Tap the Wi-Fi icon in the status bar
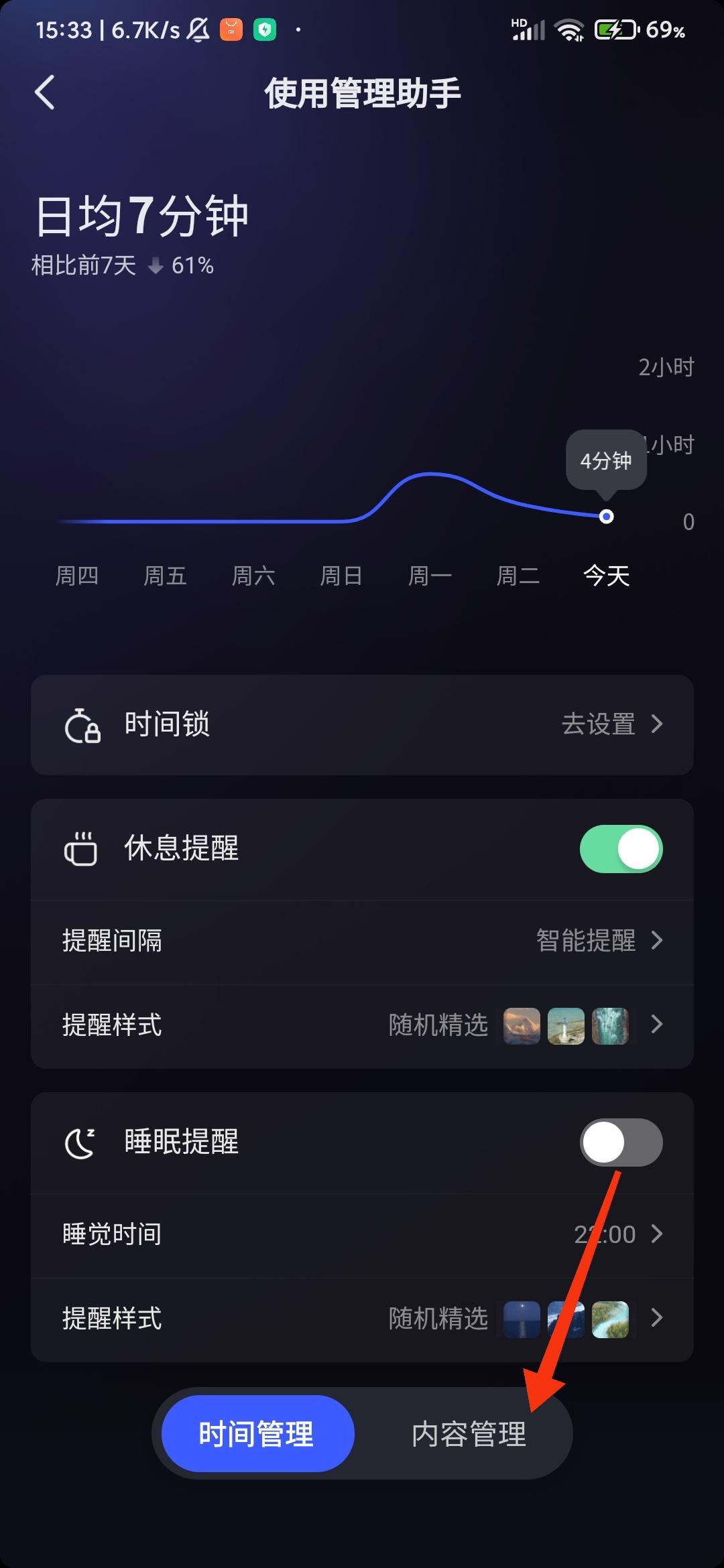 pos(569,28)
